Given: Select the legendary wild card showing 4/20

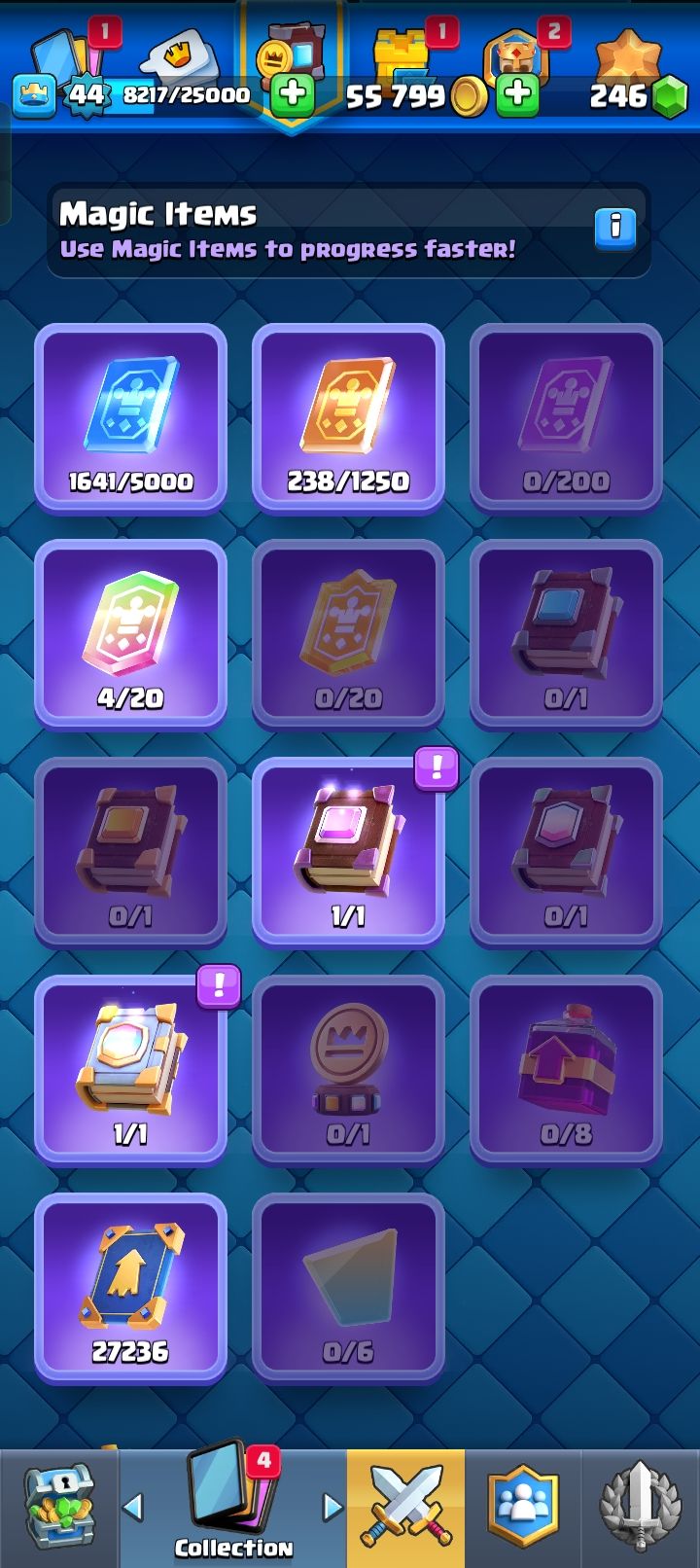Looking at the screenshot, I should (x=131, y=635).
